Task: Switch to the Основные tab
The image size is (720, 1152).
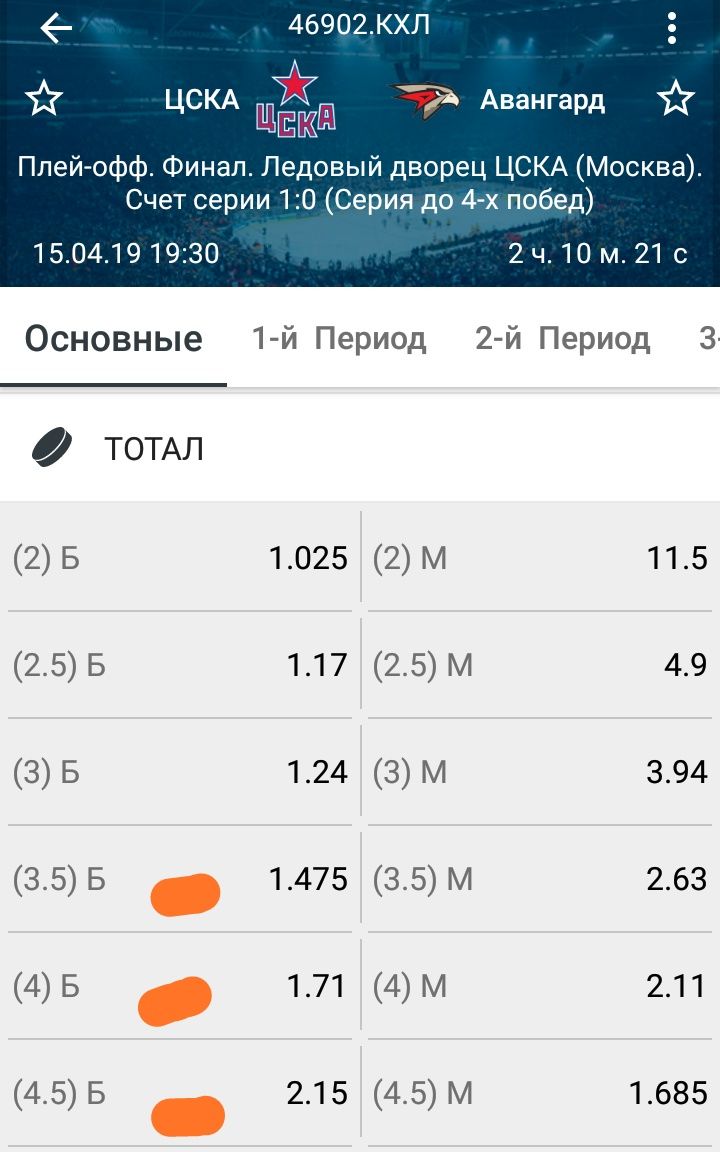Action: click(x=113, y=339)
